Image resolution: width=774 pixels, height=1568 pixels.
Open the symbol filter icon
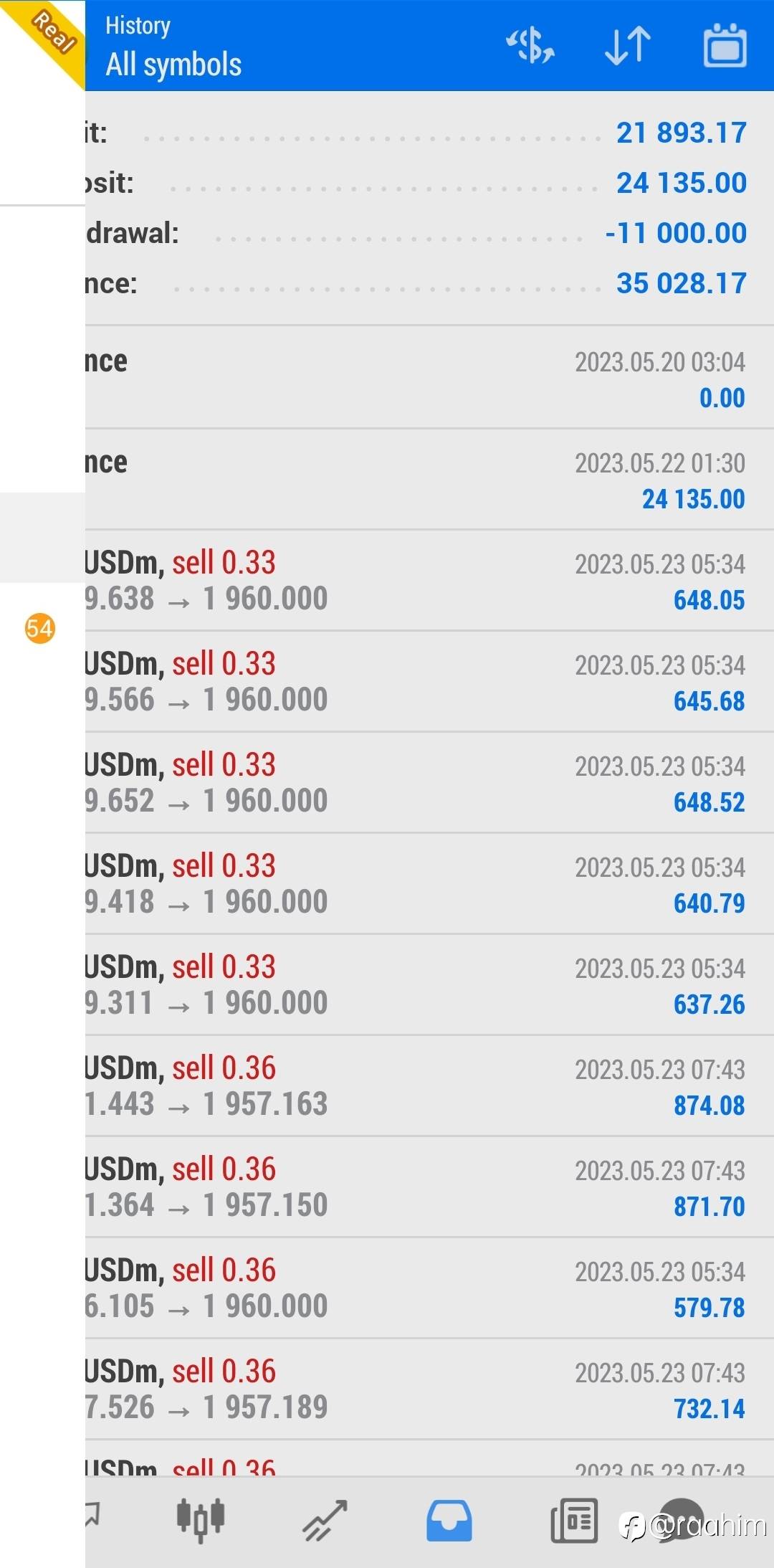pos(530,46)
